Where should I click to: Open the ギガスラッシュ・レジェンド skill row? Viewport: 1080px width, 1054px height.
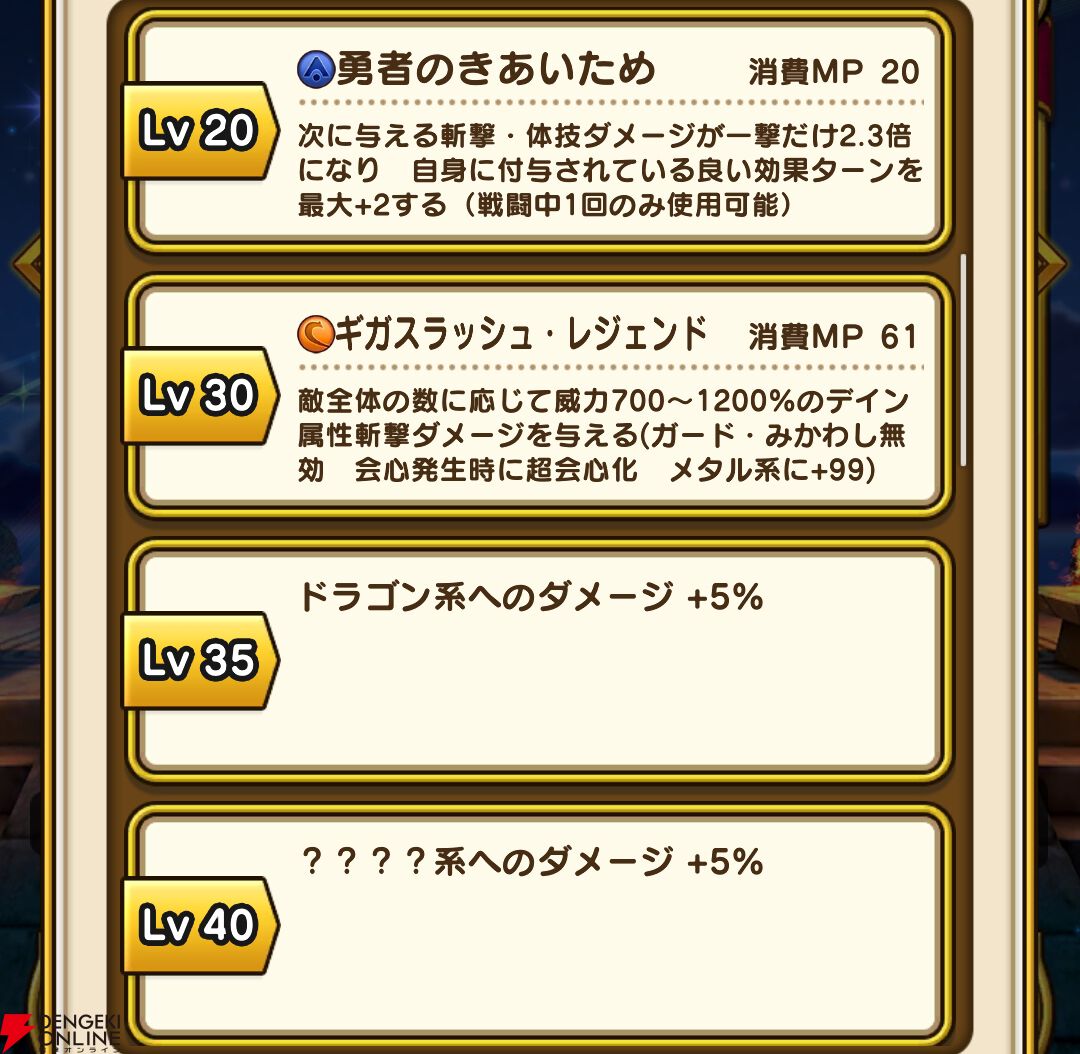click(540, 397)
